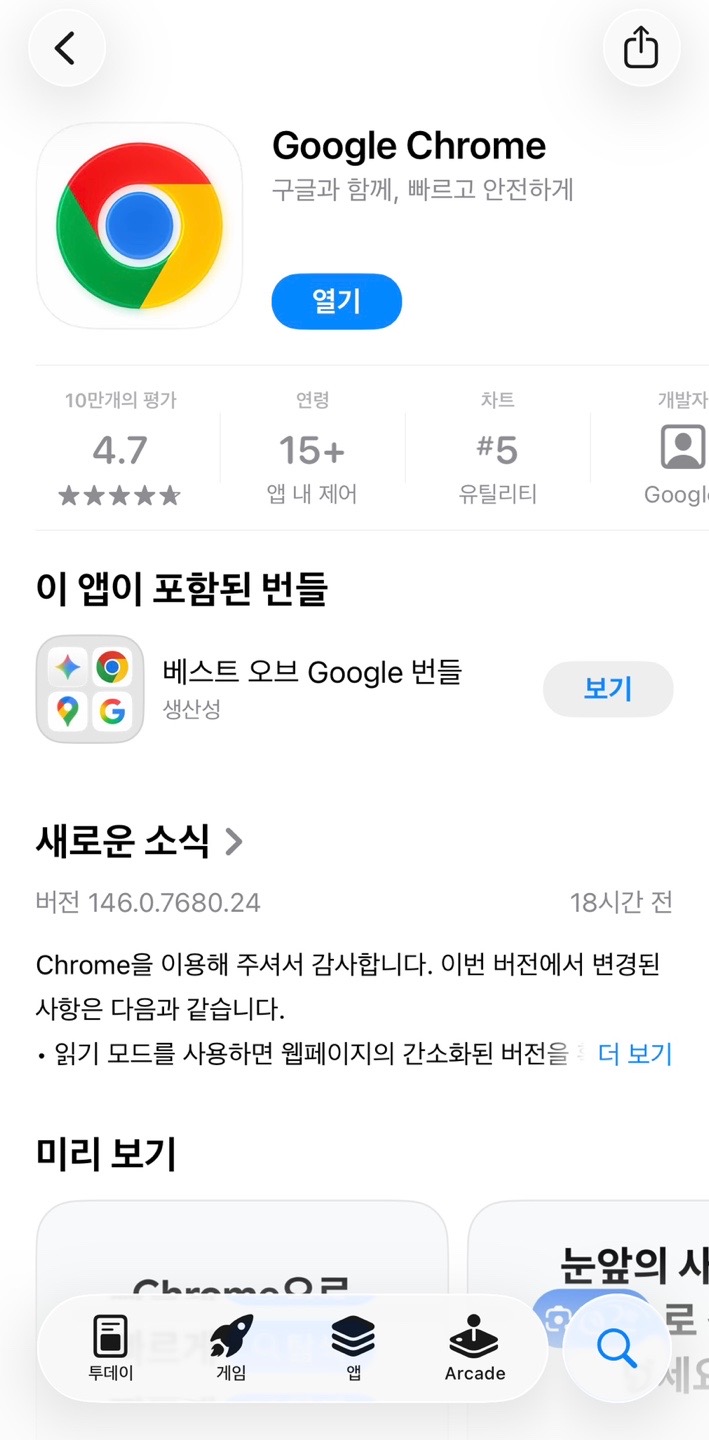The width and height of the screenshot is (709, 1440).
Task: Switch to the 투데이 tab
Action: coord(111,1348)
